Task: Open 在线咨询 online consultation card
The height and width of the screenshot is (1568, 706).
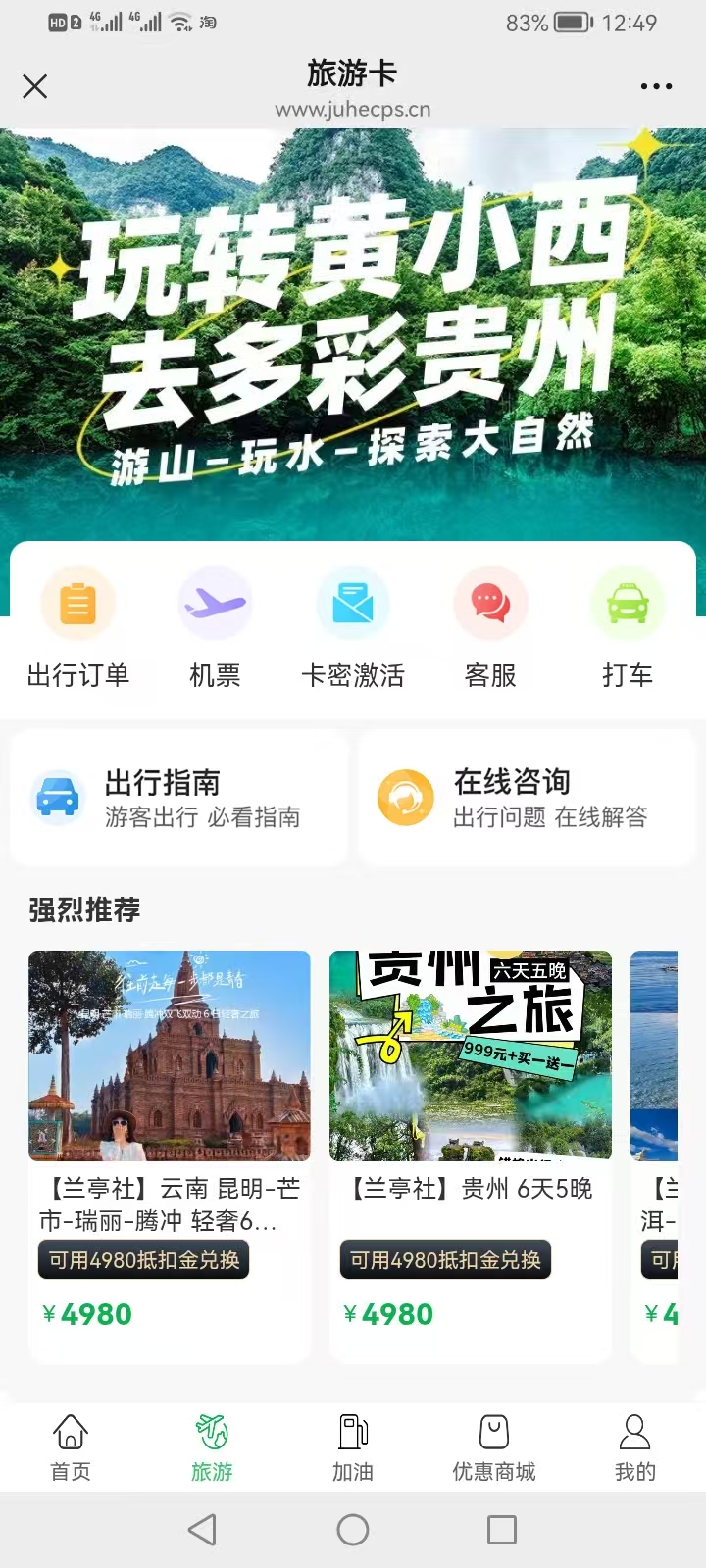Action: pos(528,798)
